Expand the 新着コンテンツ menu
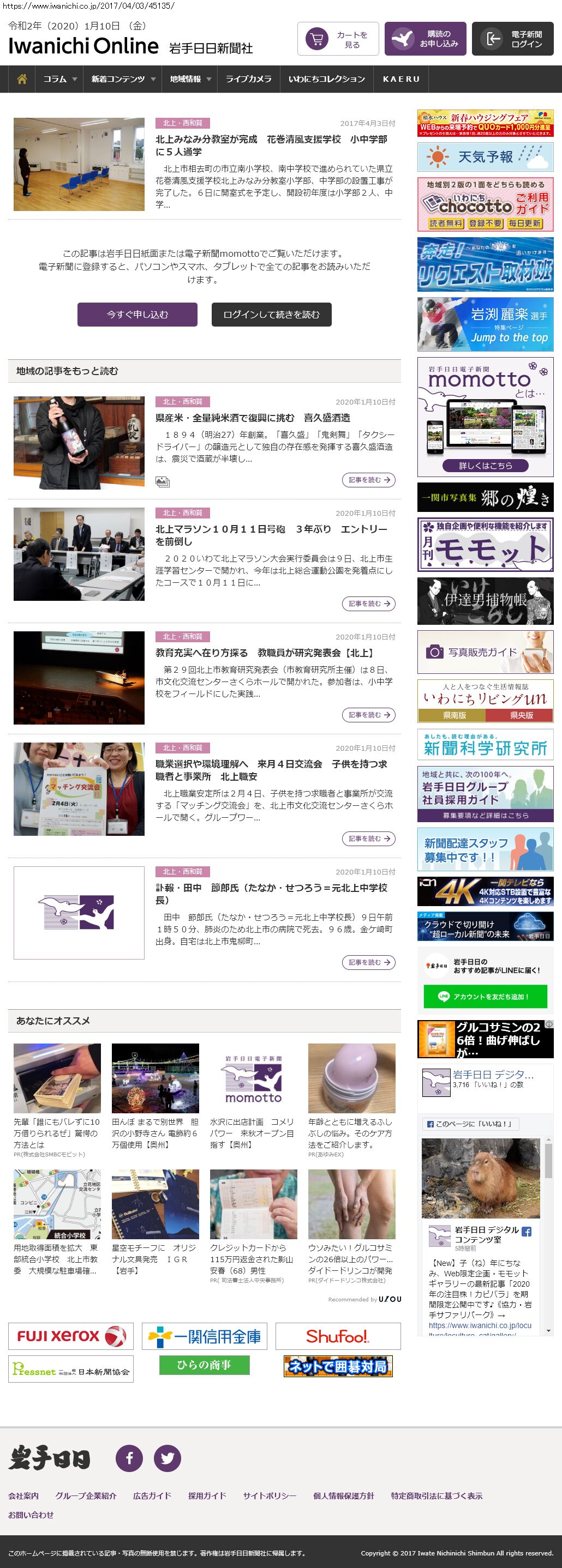562x1568 pixels. point(123,79)
